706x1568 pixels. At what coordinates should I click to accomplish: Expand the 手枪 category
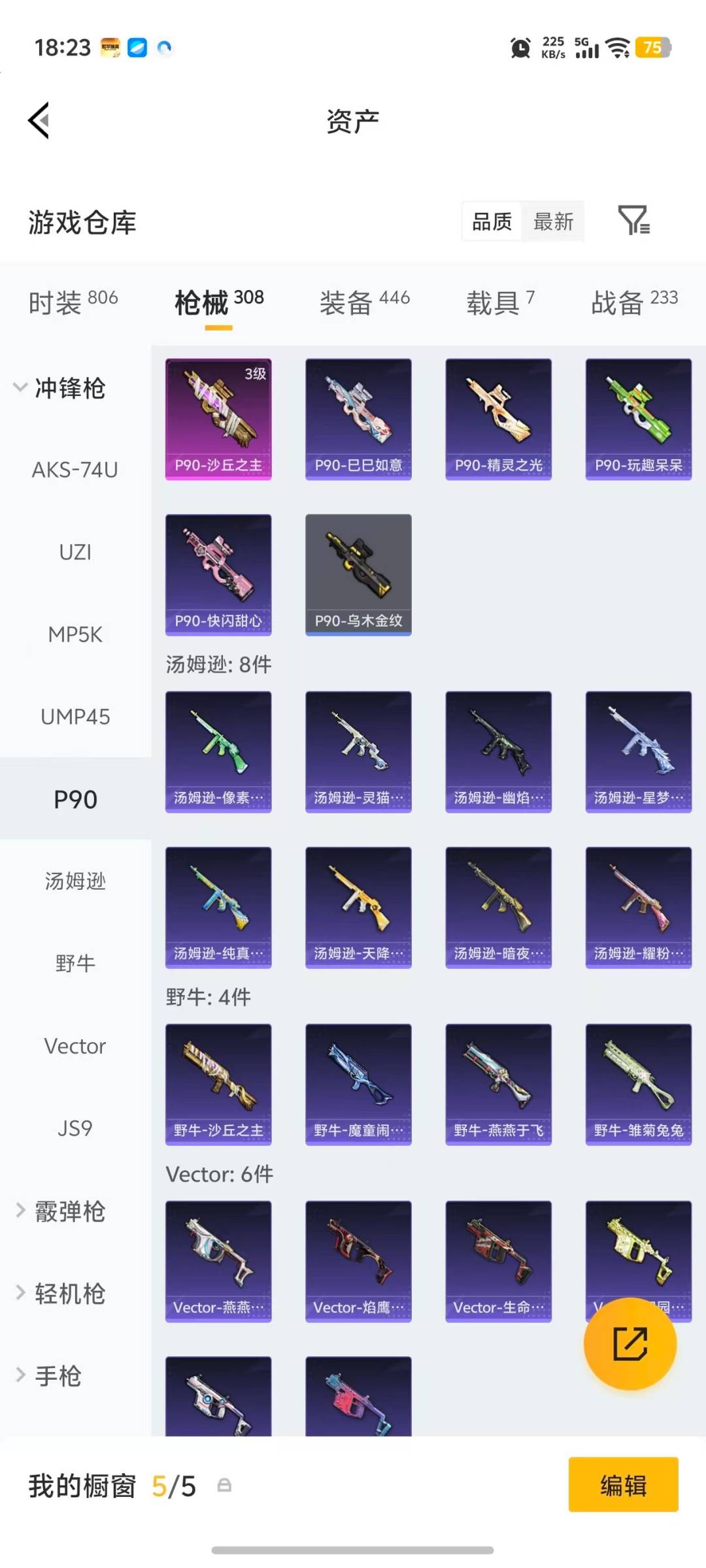[x=48, y=1375]
